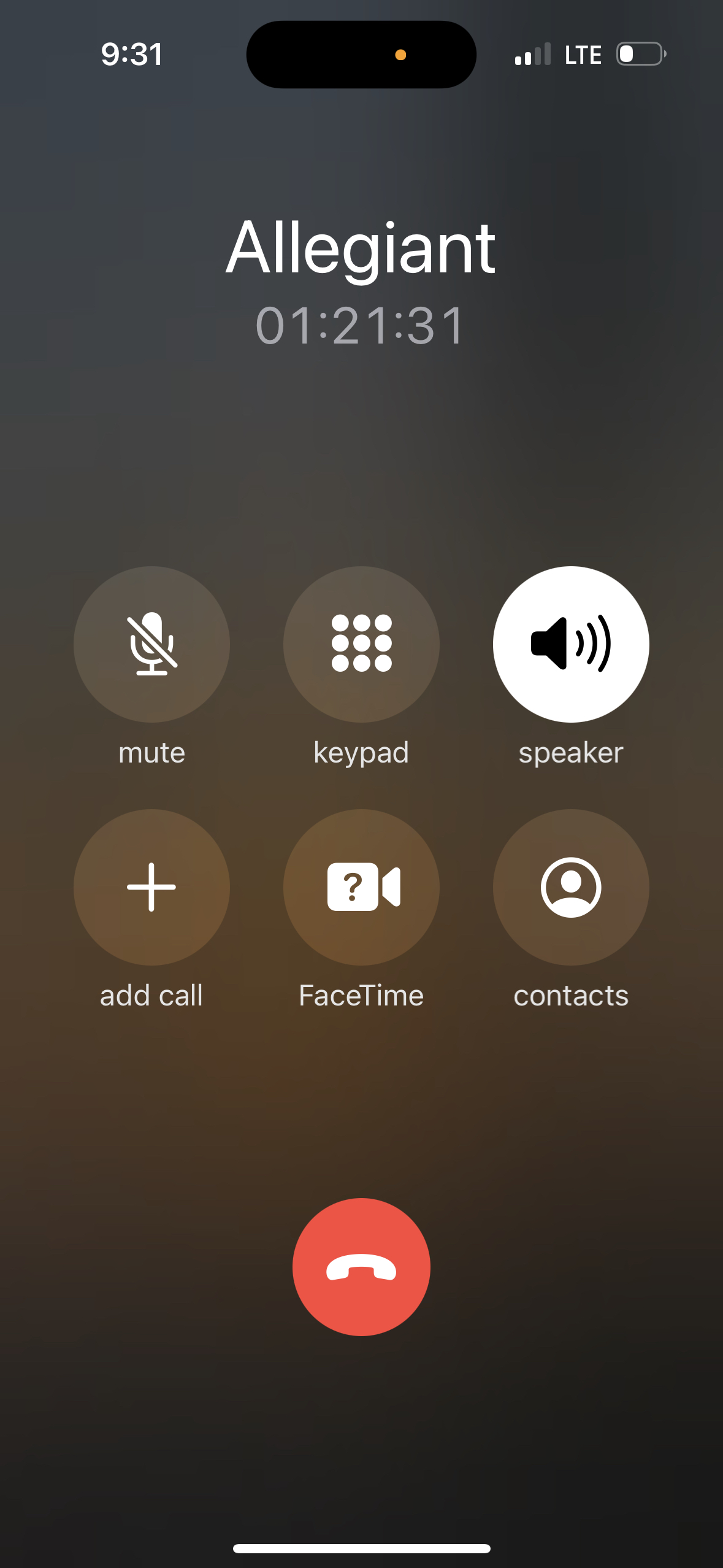
Task: Turn off the speaker
Action: [x=571, y=644]
